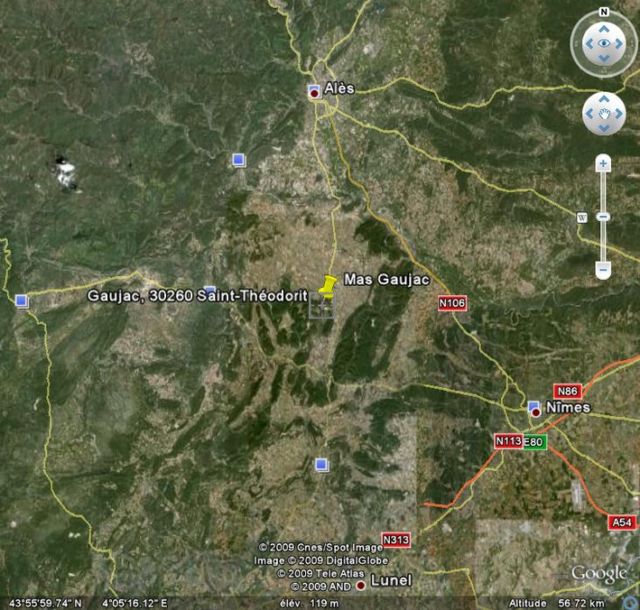Move the map up with the hand joystick
The width and height of the screenshot is (640, 610).
(604, 101)
